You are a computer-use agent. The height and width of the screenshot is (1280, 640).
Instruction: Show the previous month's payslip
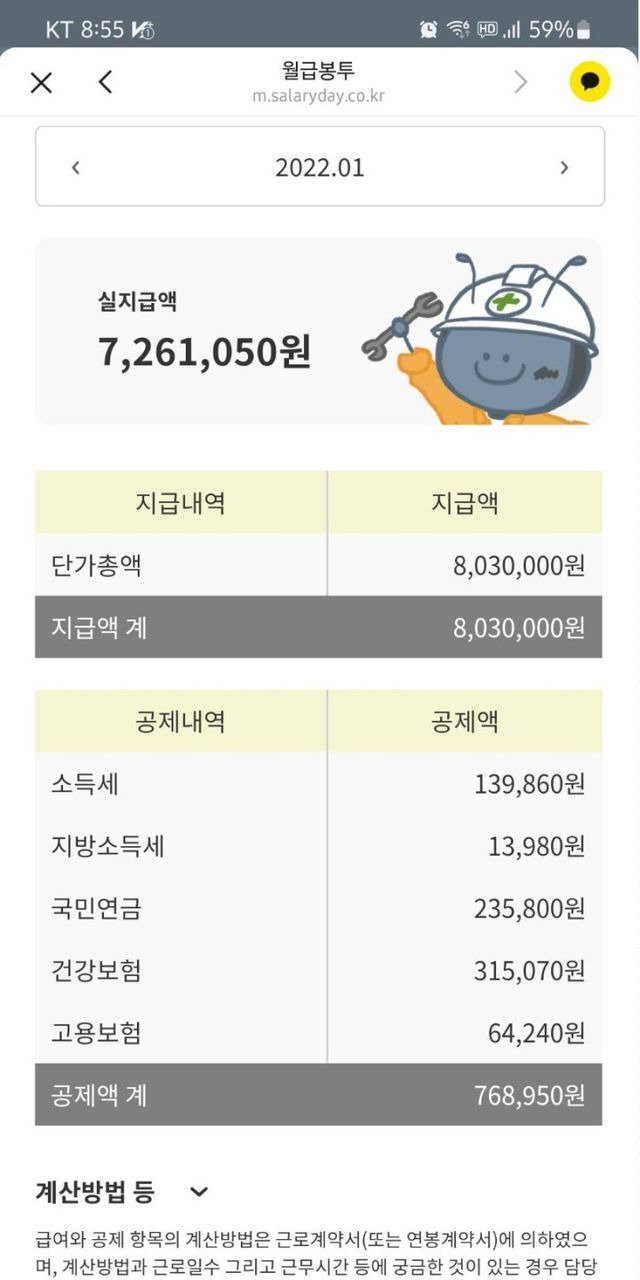pyautogui.click(x=75, y=167)
